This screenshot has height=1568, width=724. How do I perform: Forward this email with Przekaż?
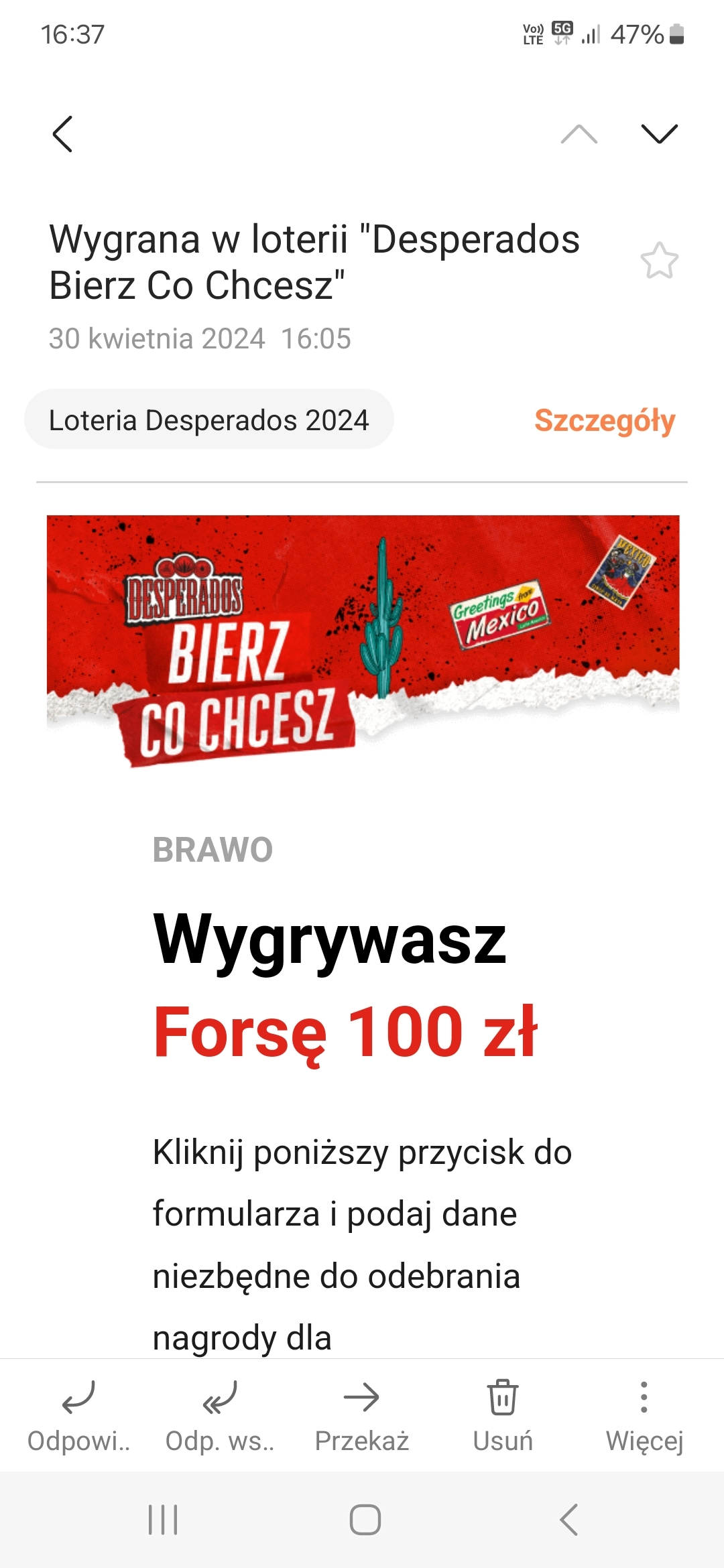coord(361,1413)
